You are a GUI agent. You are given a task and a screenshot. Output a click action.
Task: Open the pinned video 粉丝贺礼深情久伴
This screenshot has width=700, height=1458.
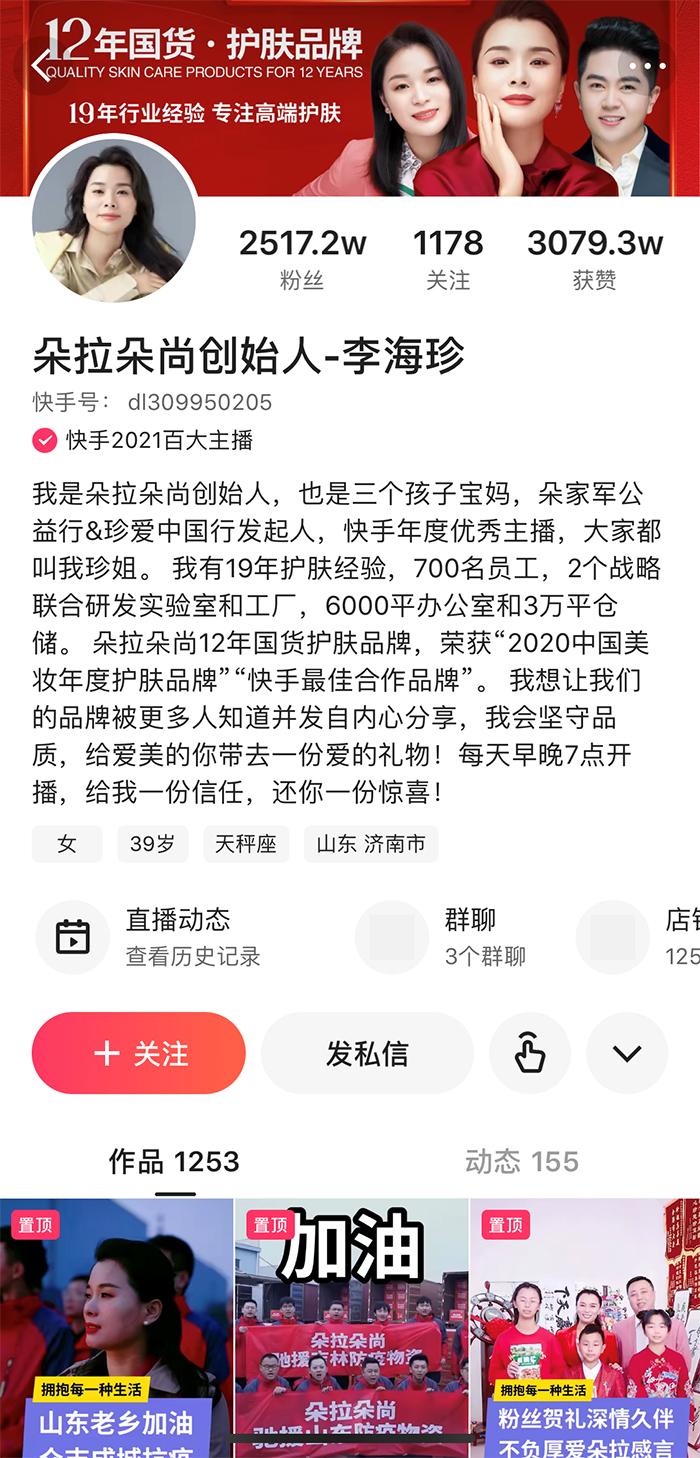(x=585, y=1328)
